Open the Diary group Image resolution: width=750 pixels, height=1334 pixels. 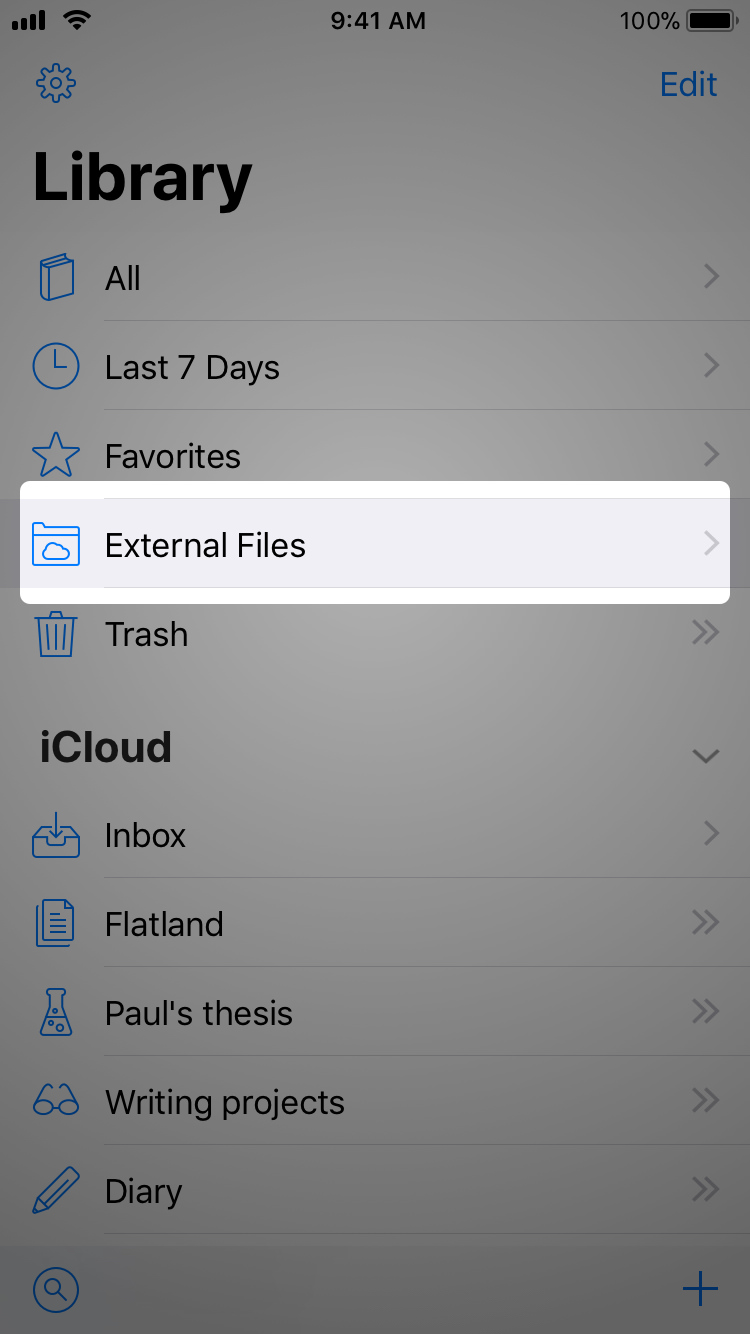coord(375,1190)
